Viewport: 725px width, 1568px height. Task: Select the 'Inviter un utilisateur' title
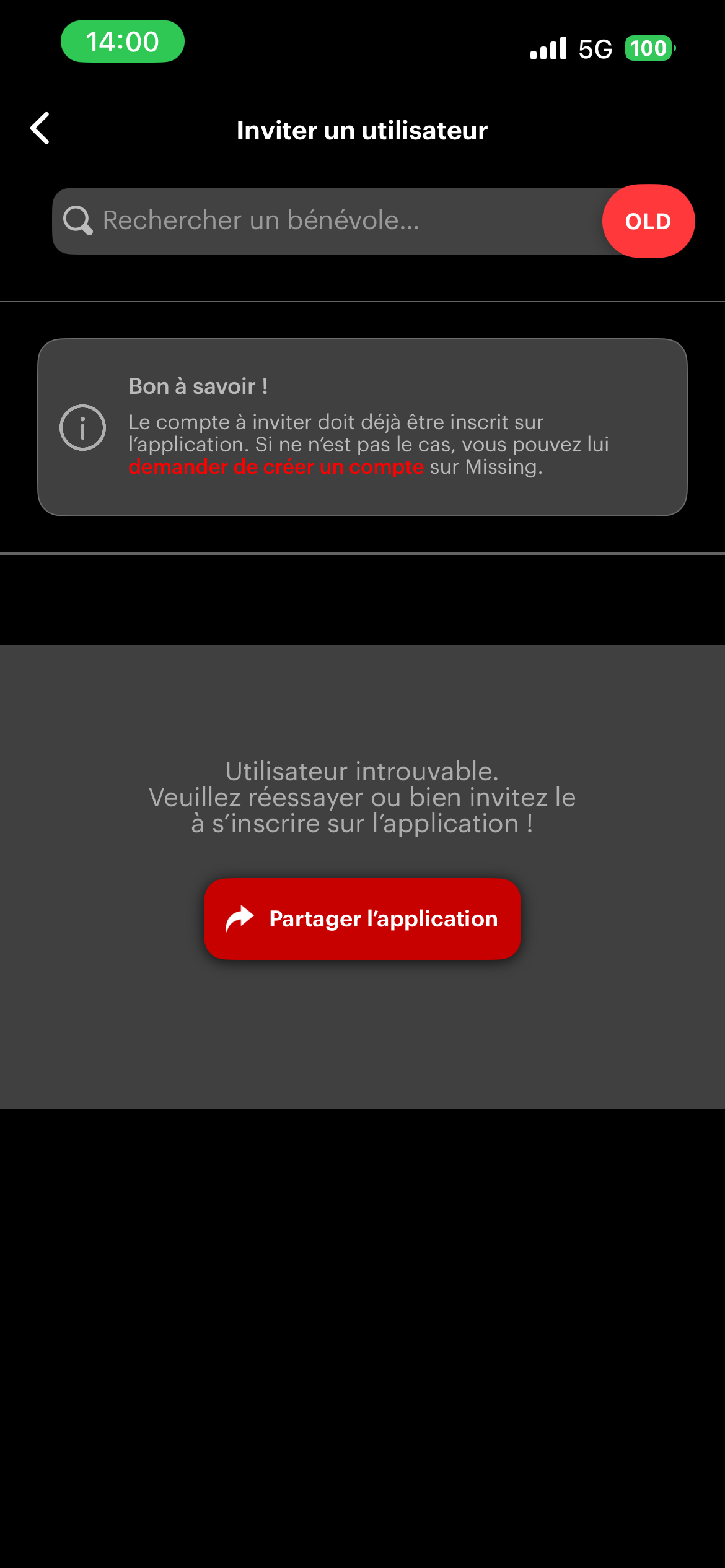361,130
